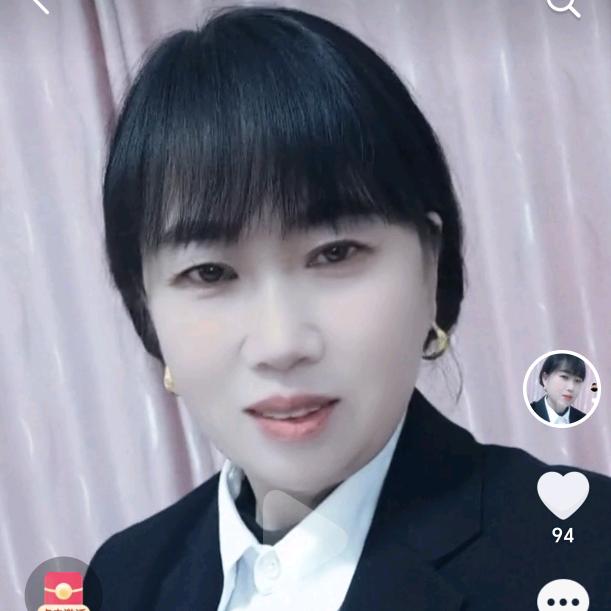Viewport: 611px width, 611px height.
Task: Play the paused video
Action: (287, 511)
